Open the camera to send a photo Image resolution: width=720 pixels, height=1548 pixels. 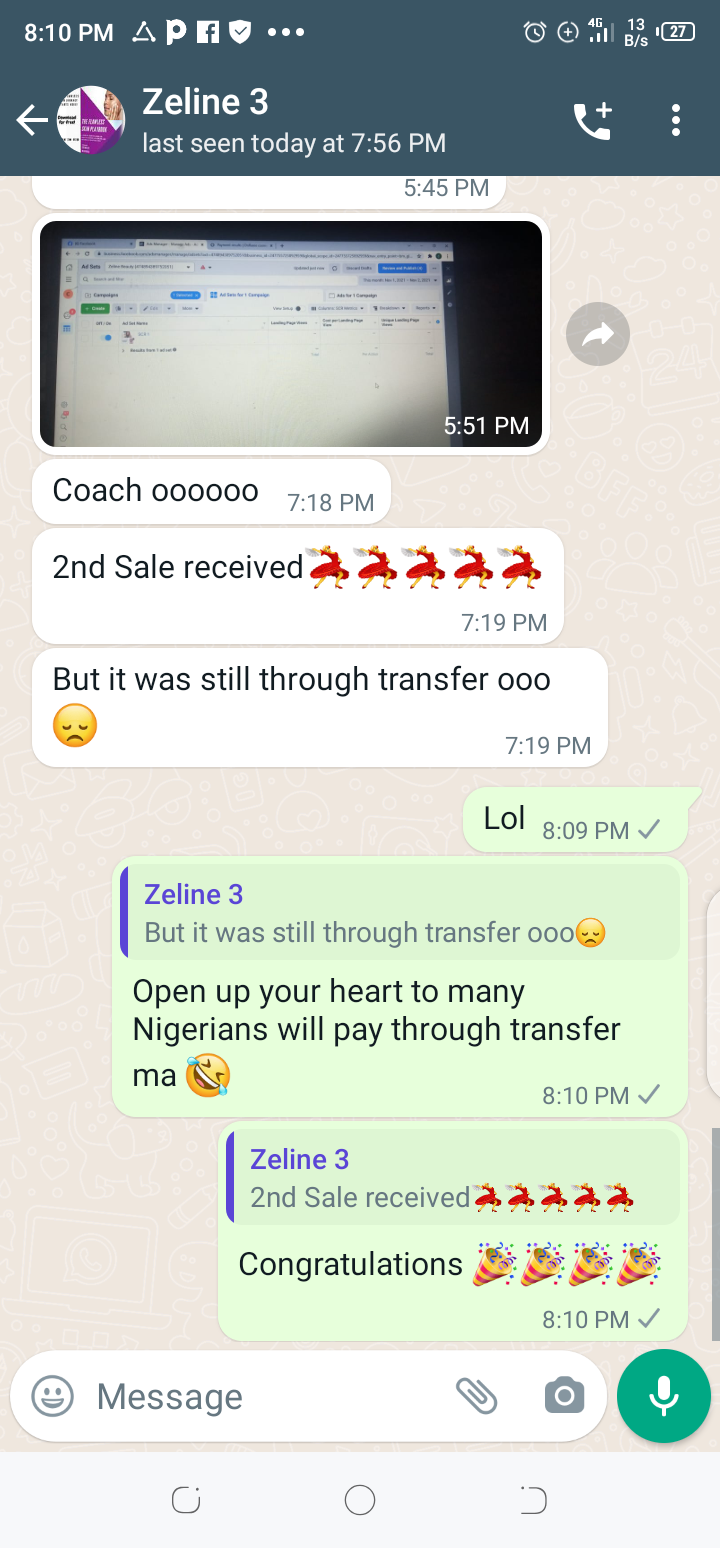pyautogui.click(x=564, y=1396)
